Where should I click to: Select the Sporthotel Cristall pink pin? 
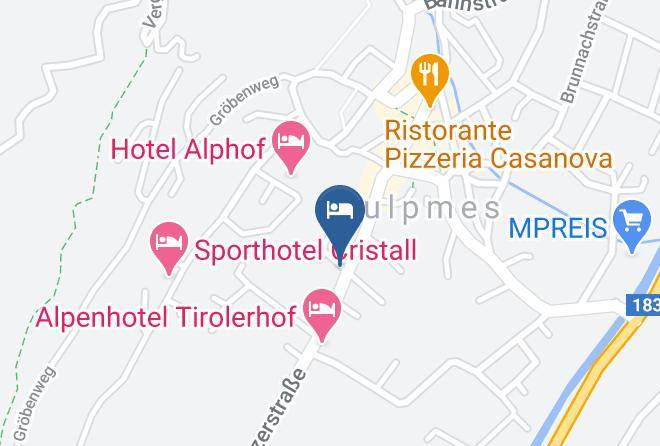[169, 248]
